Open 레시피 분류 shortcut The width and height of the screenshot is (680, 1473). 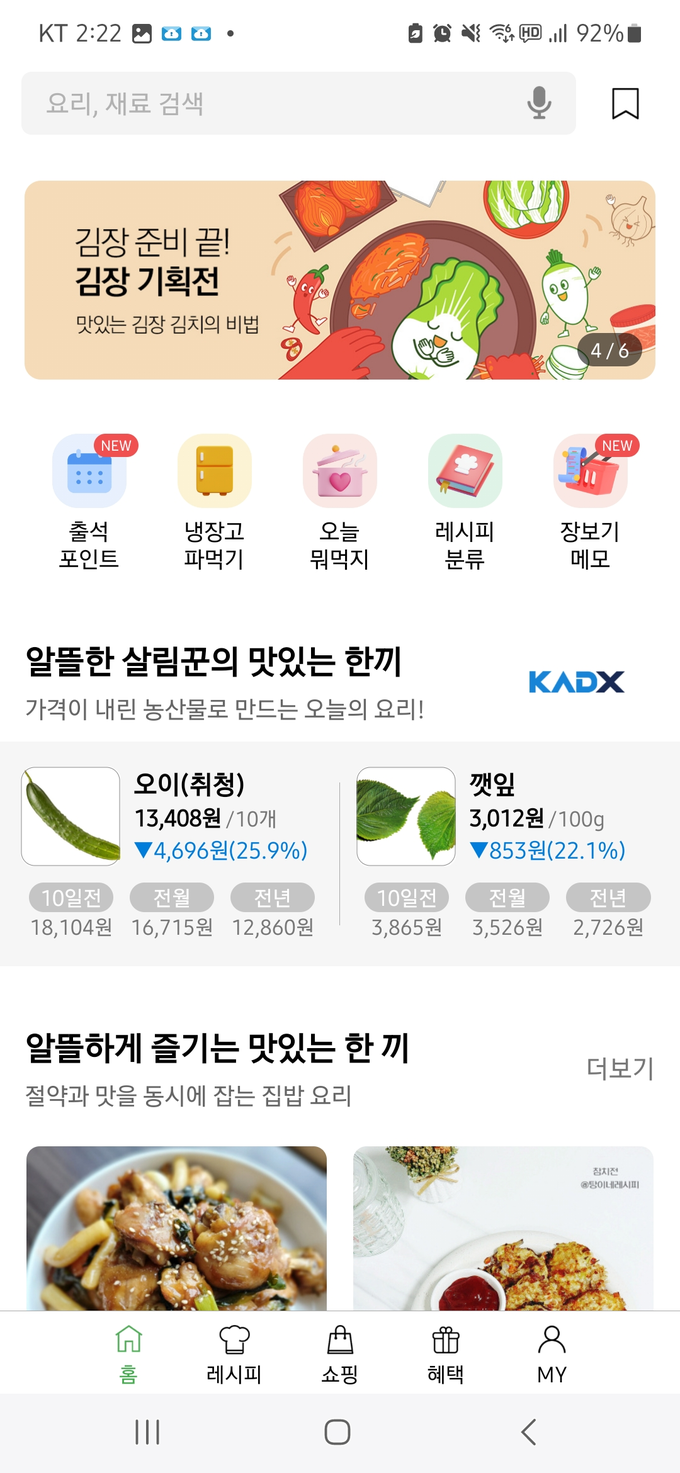tap(464, 502)
